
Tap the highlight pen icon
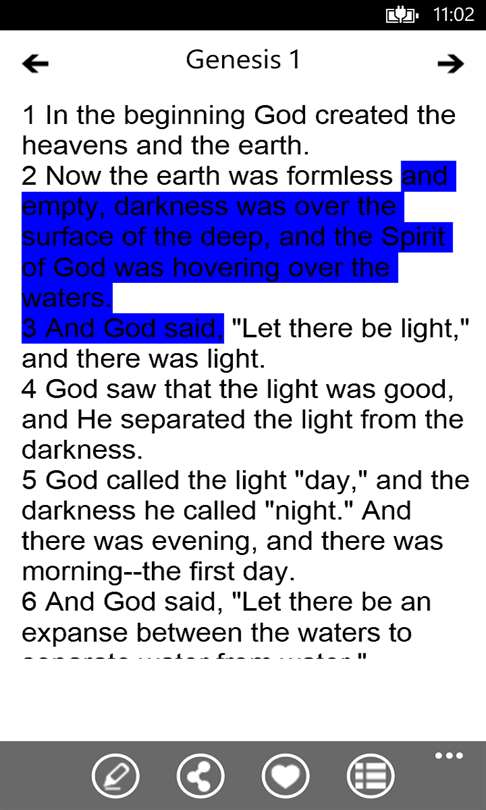(x=116, y=776)
